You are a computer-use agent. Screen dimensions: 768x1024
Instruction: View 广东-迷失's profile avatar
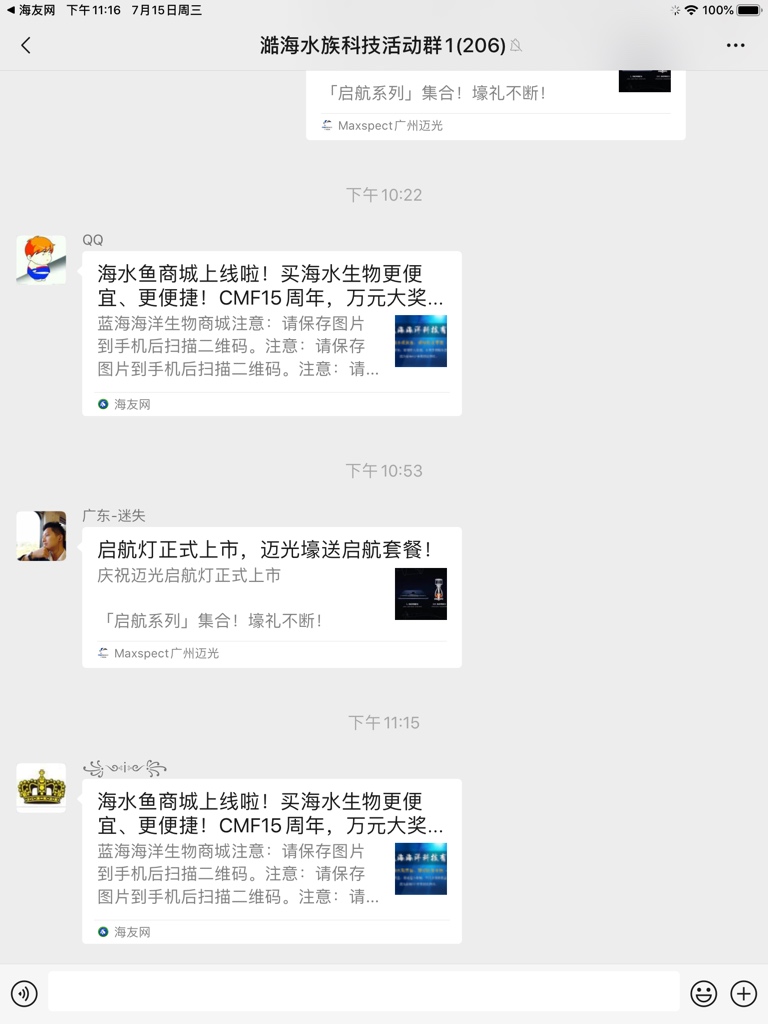pyautogui.click(x=41, y=536)
